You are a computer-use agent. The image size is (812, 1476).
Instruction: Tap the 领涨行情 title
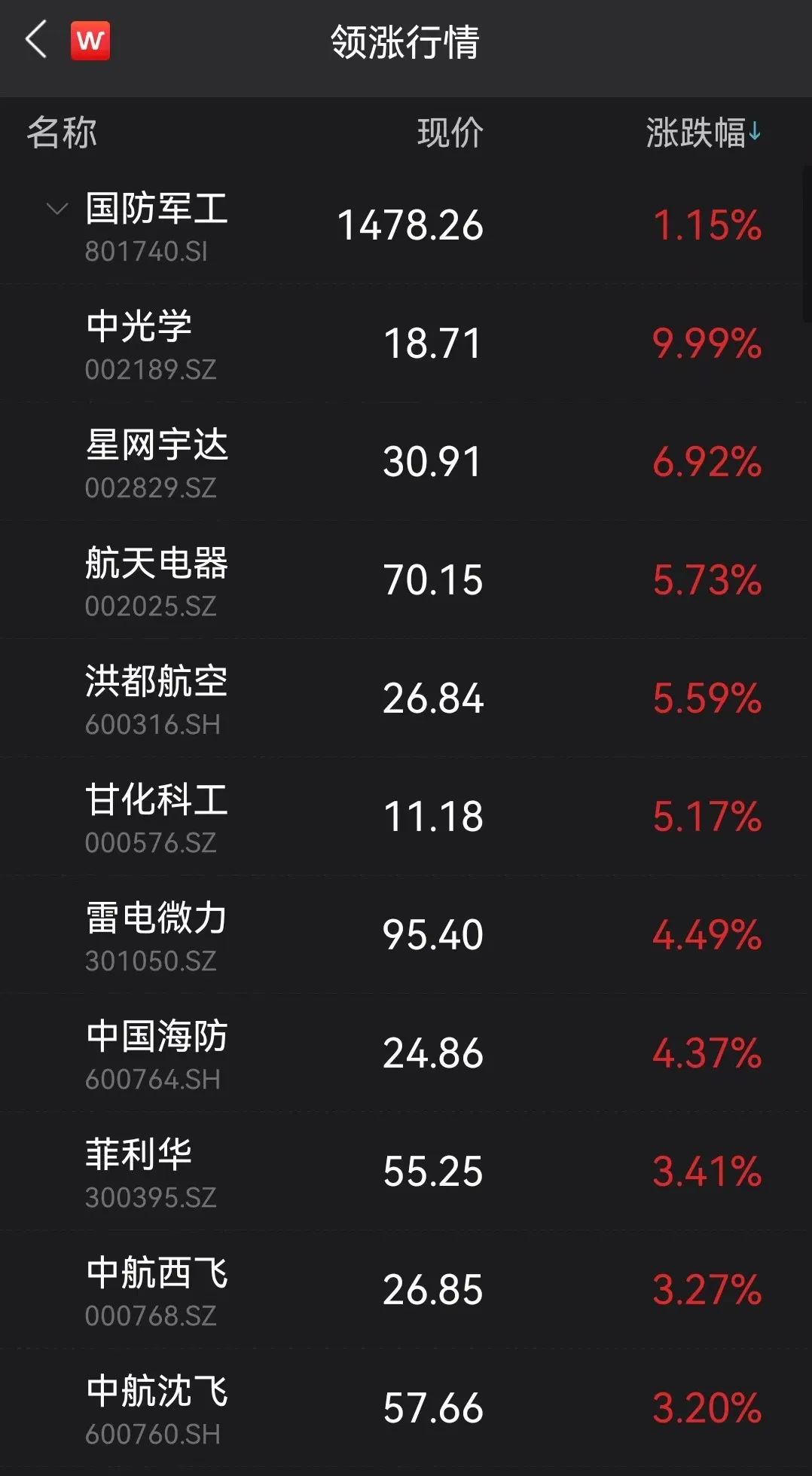[x=406, y=41]
